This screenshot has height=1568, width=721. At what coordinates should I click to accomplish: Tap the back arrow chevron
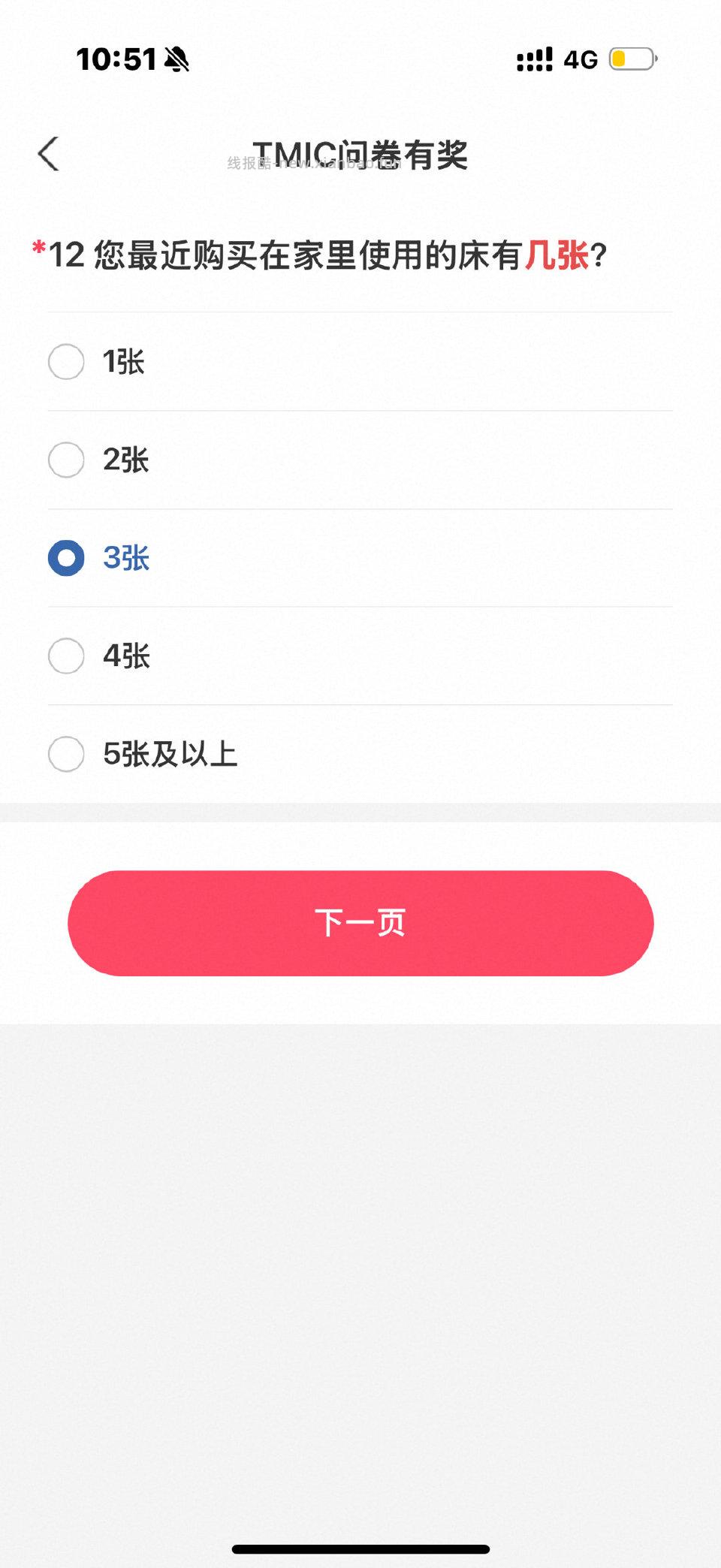48,154
